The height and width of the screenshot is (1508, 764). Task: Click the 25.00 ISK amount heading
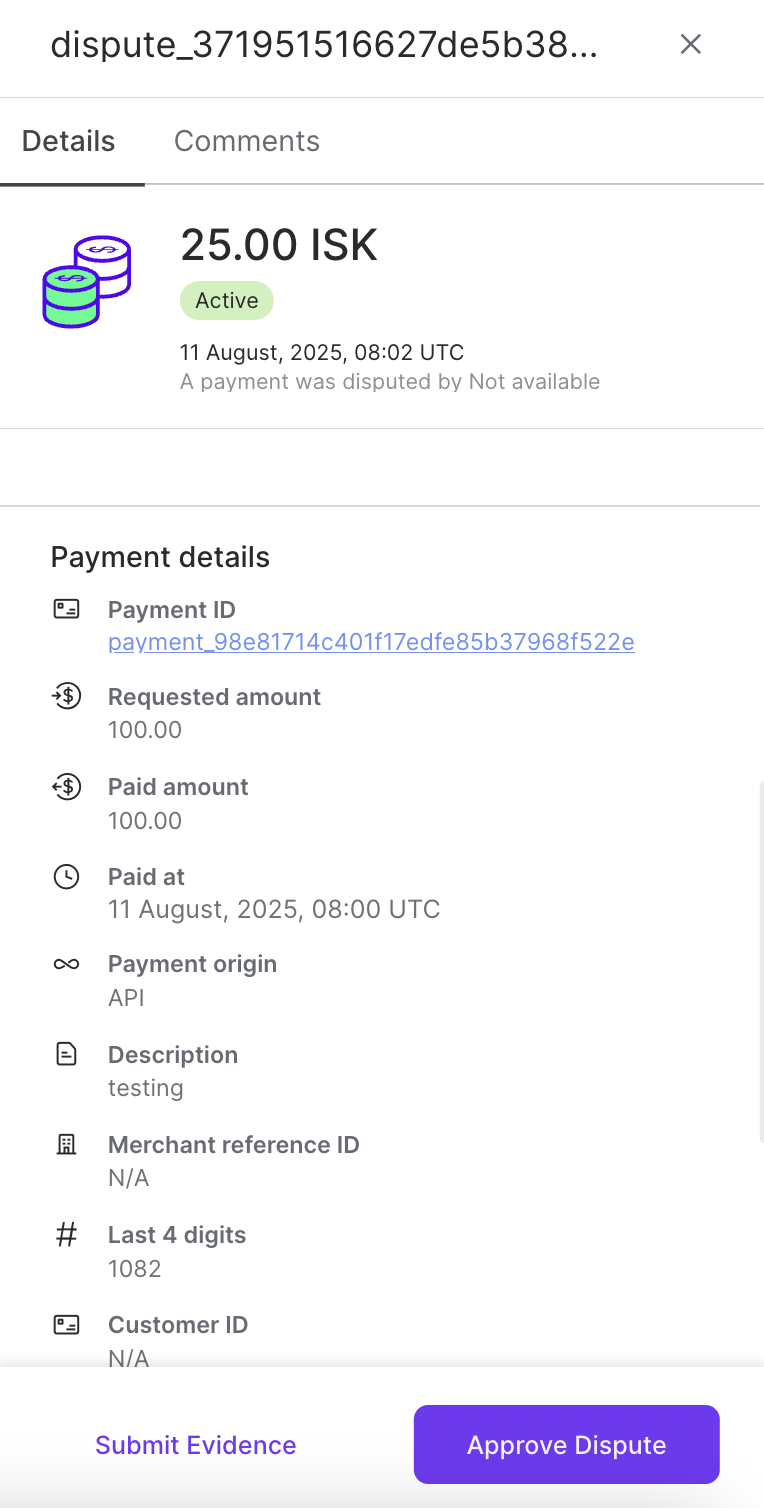pyautogui.click(x=278, y=245)
